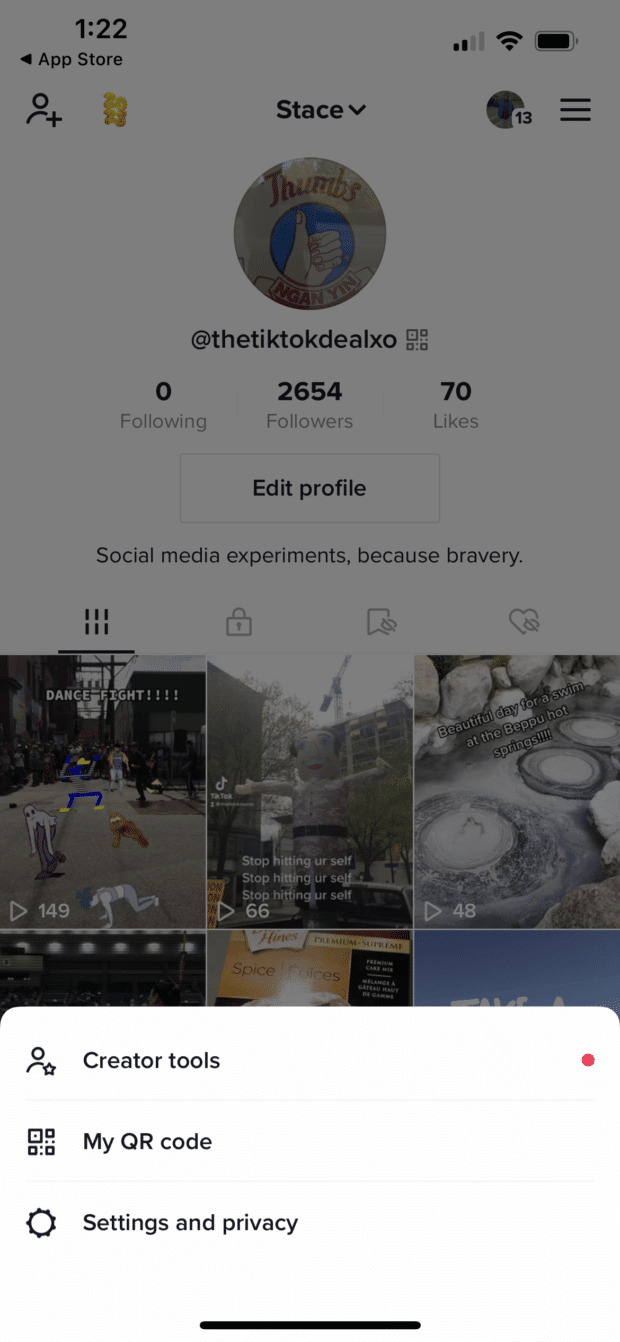View the Following list
The width and height of the screenshot is (620, 1342).
(x=163, y=404)
